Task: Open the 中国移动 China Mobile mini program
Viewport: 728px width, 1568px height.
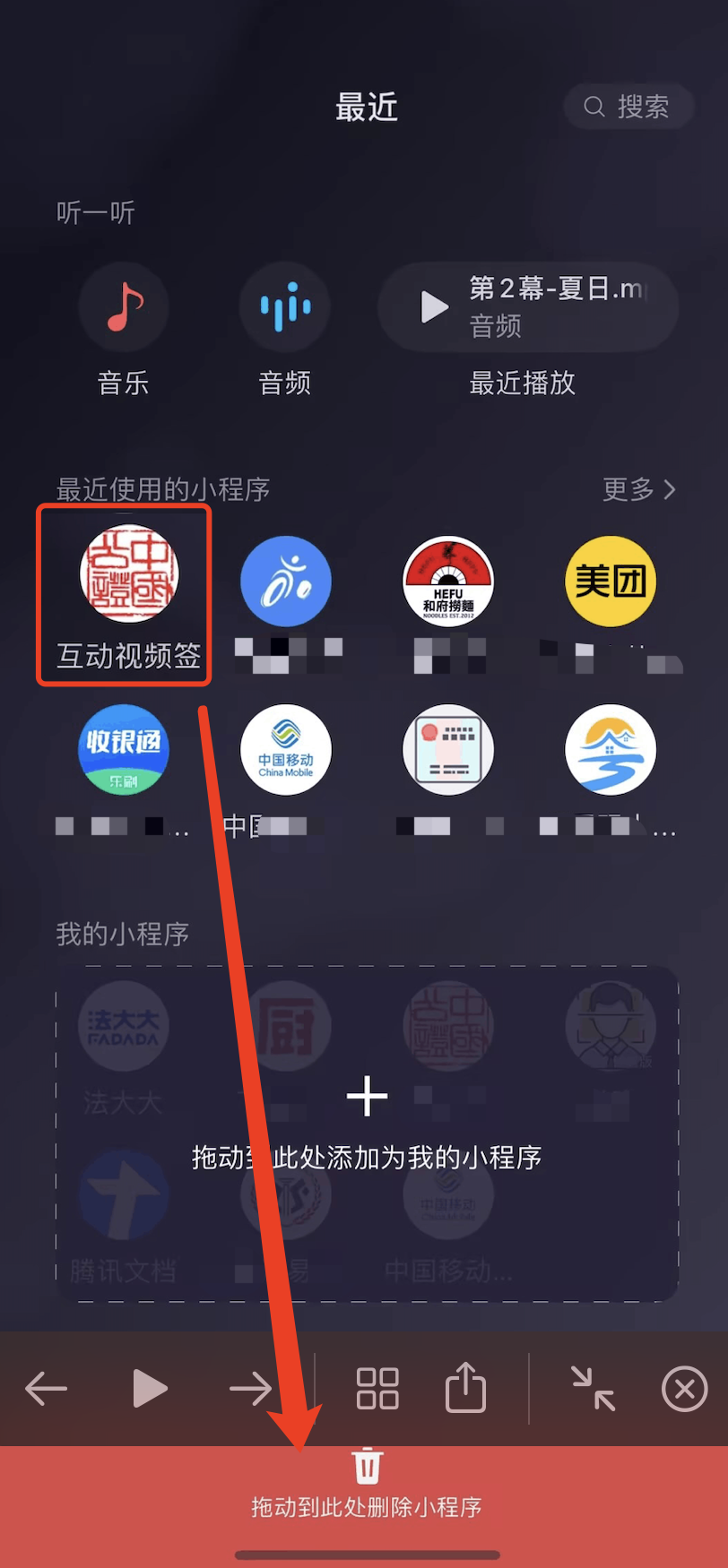Action: pyautogui.click(x=286, y=749)
